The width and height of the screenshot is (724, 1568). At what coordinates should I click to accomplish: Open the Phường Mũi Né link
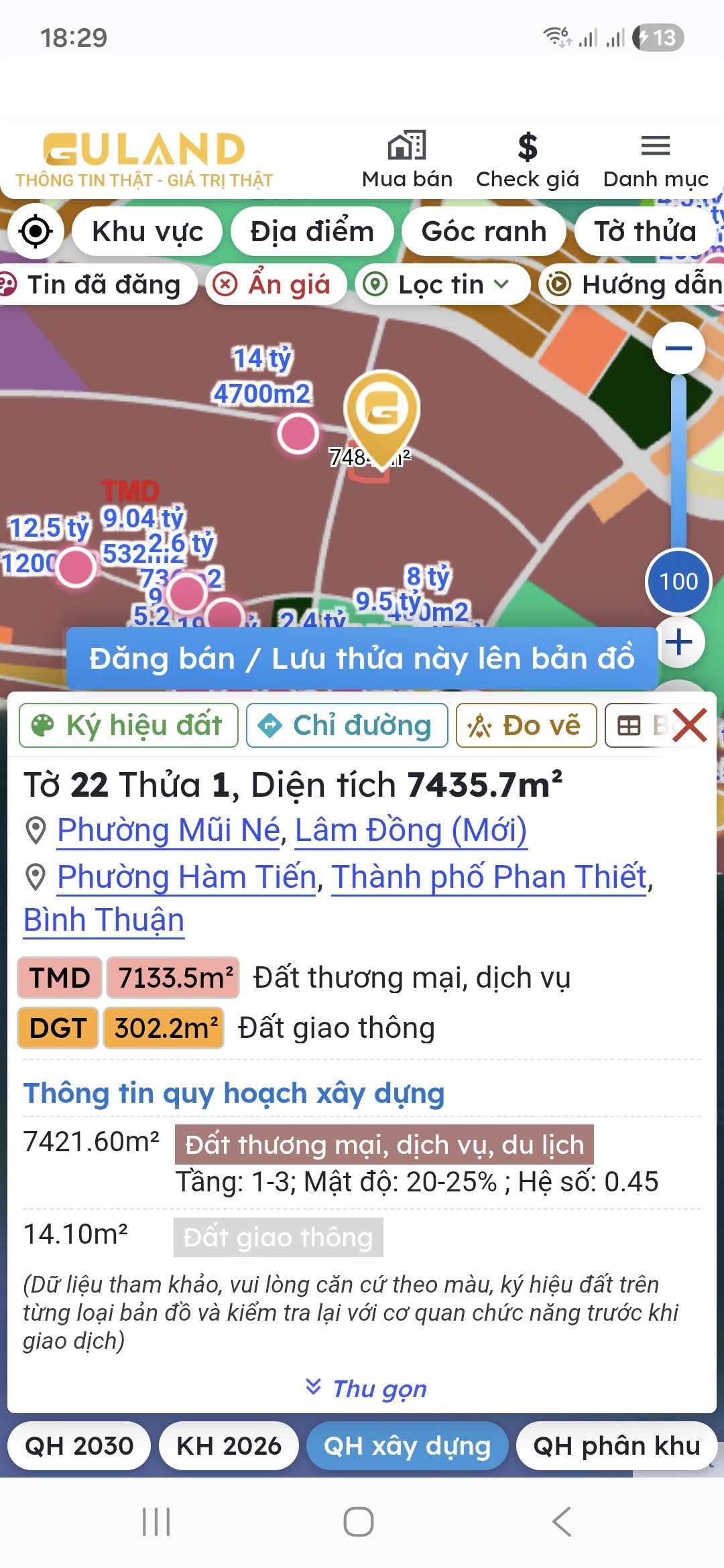point(168,830)
